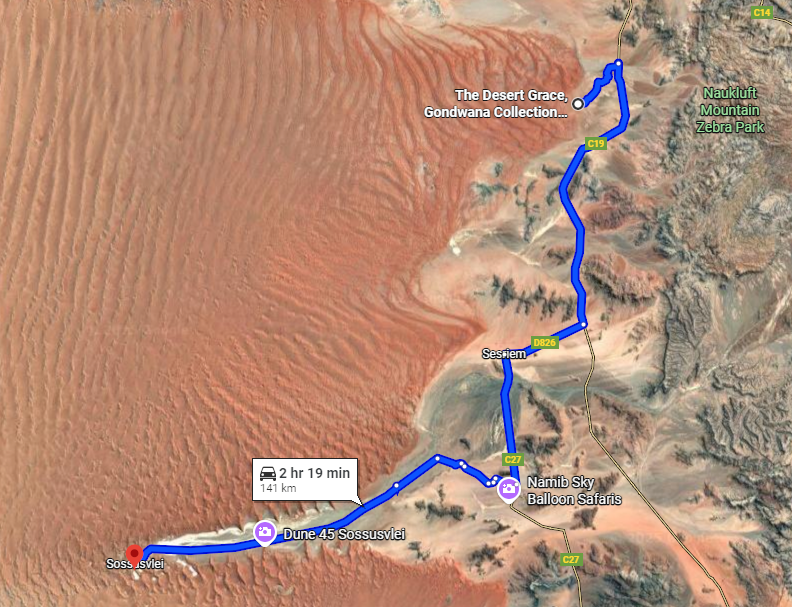Image resolution: width=792 pixels, height=607 pixels.
Task: Select the Namib Sky Balloon Safaris marker
Action: [509, 488]
